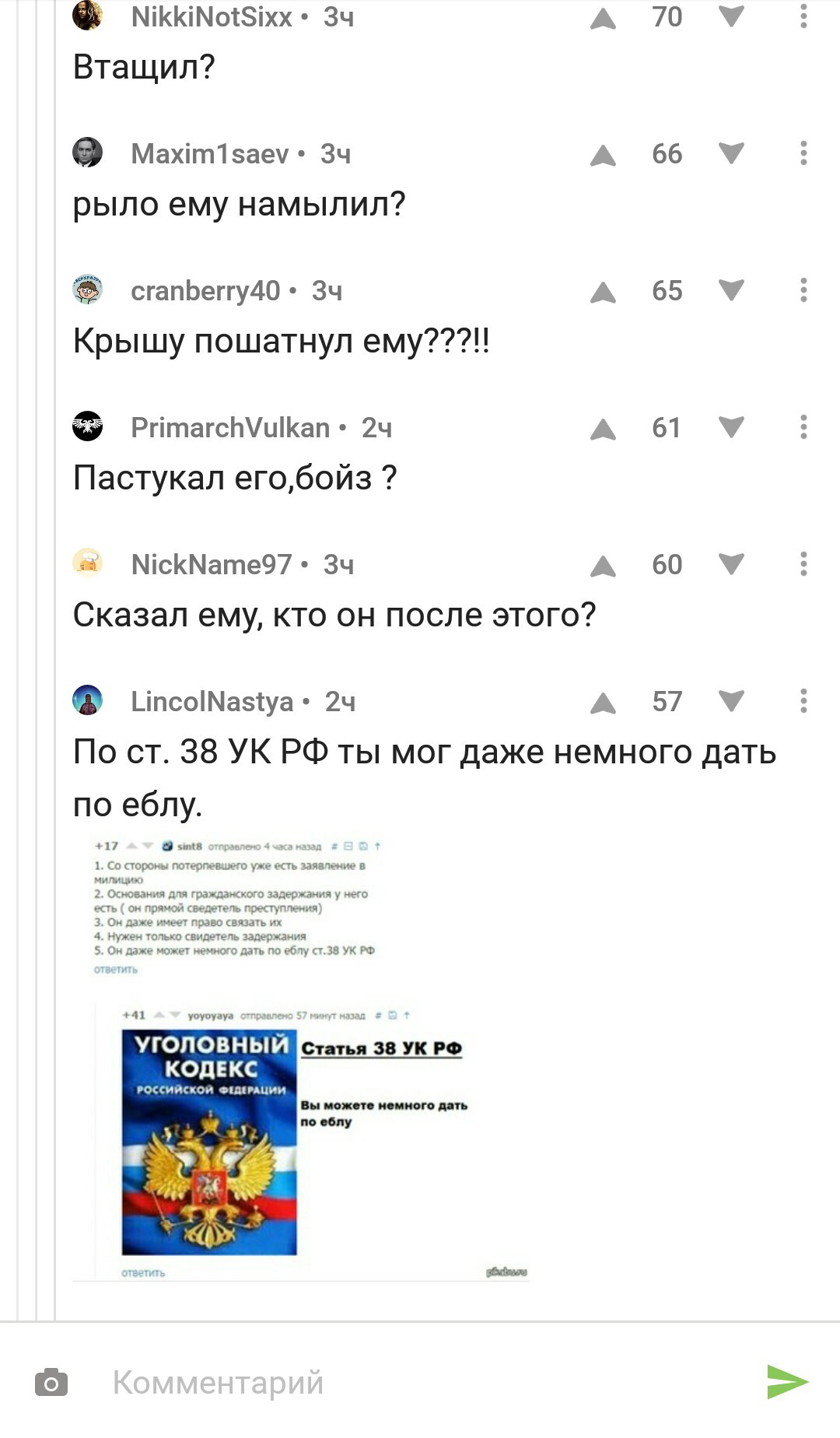Open PrimarchVulkan's profile via username

coord(230,428)
